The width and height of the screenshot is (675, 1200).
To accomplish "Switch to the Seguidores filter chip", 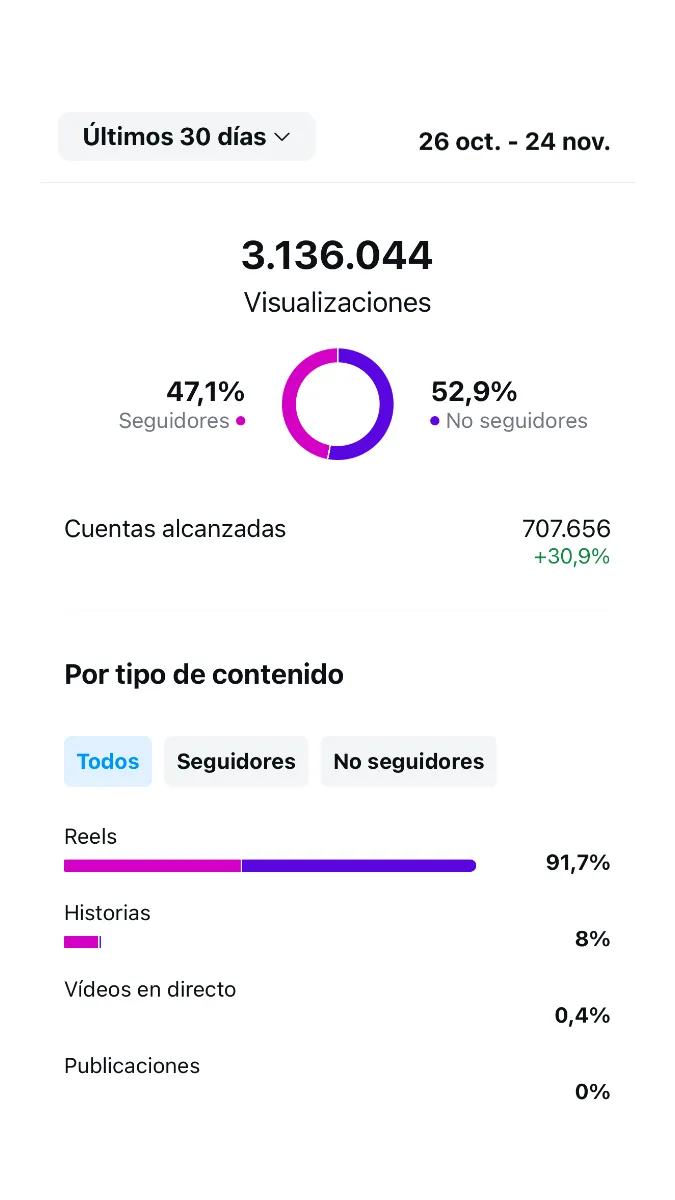I will pyautogui.click(x=236, y=761).
